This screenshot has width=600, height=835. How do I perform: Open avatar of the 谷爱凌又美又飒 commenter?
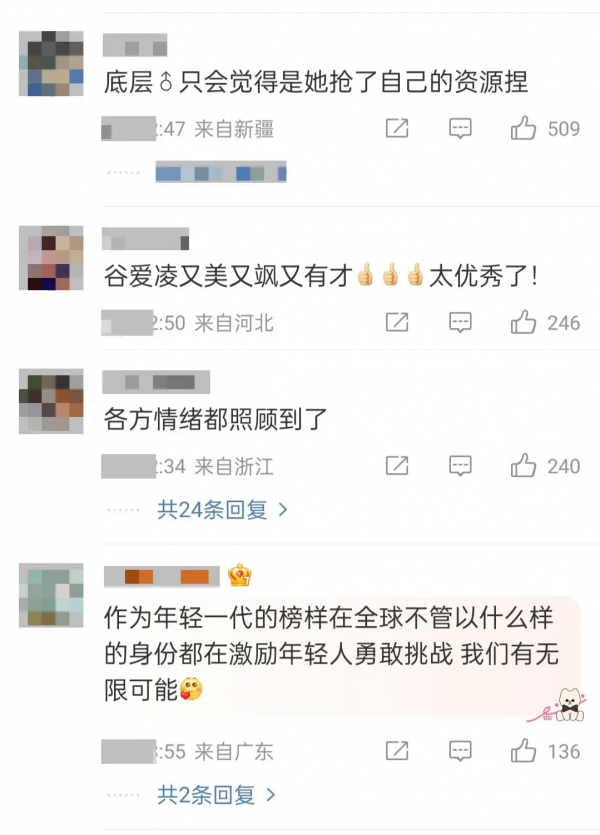[51, 258]
